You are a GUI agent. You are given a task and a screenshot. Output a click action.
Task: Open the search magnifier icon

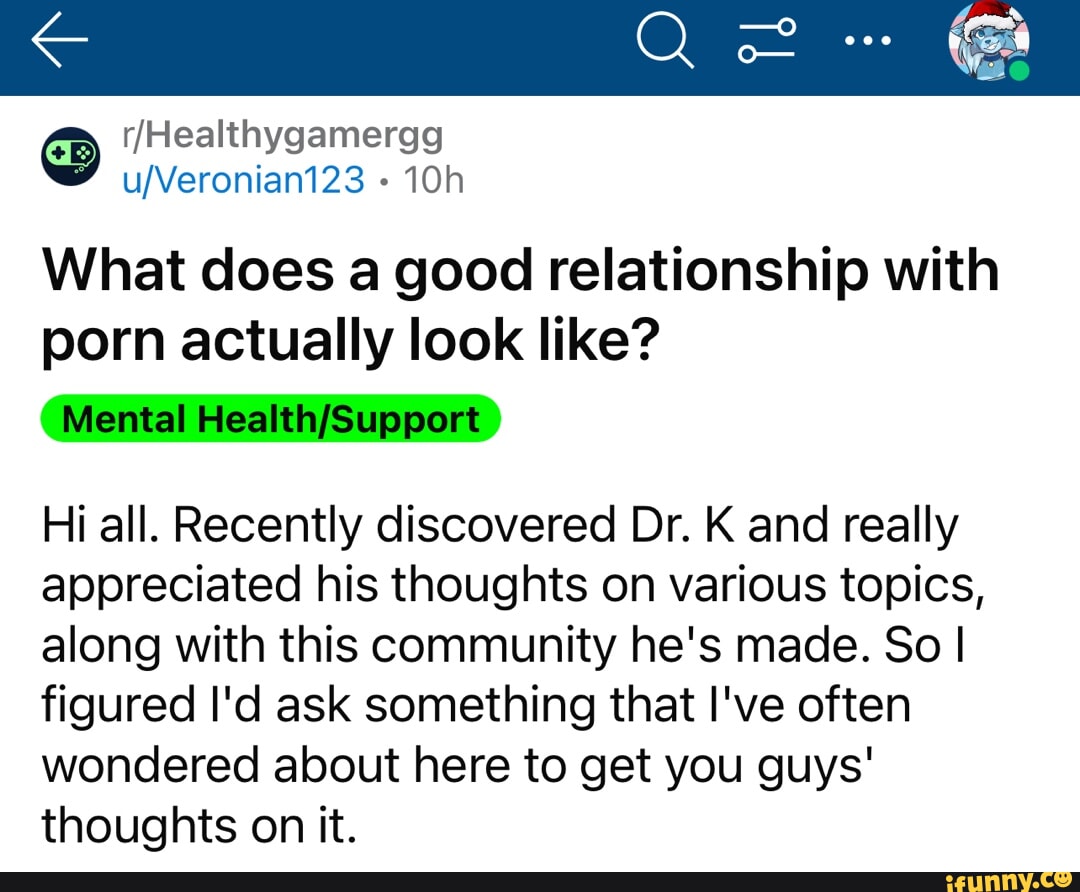tap(666, 43)
